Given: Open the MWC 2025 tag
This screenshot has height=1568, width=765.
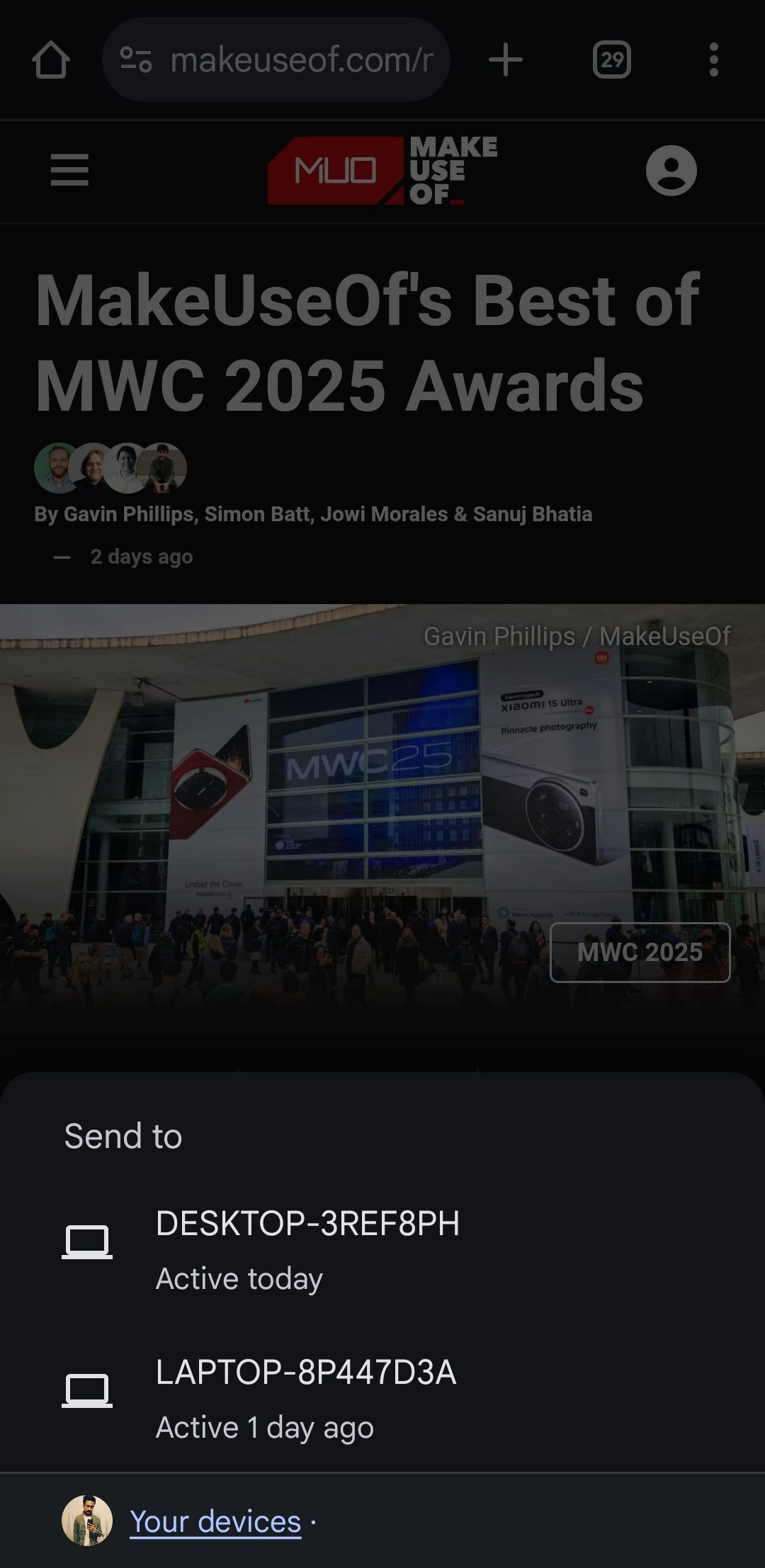Looking at the screenshot, I should tap(640, 952).
